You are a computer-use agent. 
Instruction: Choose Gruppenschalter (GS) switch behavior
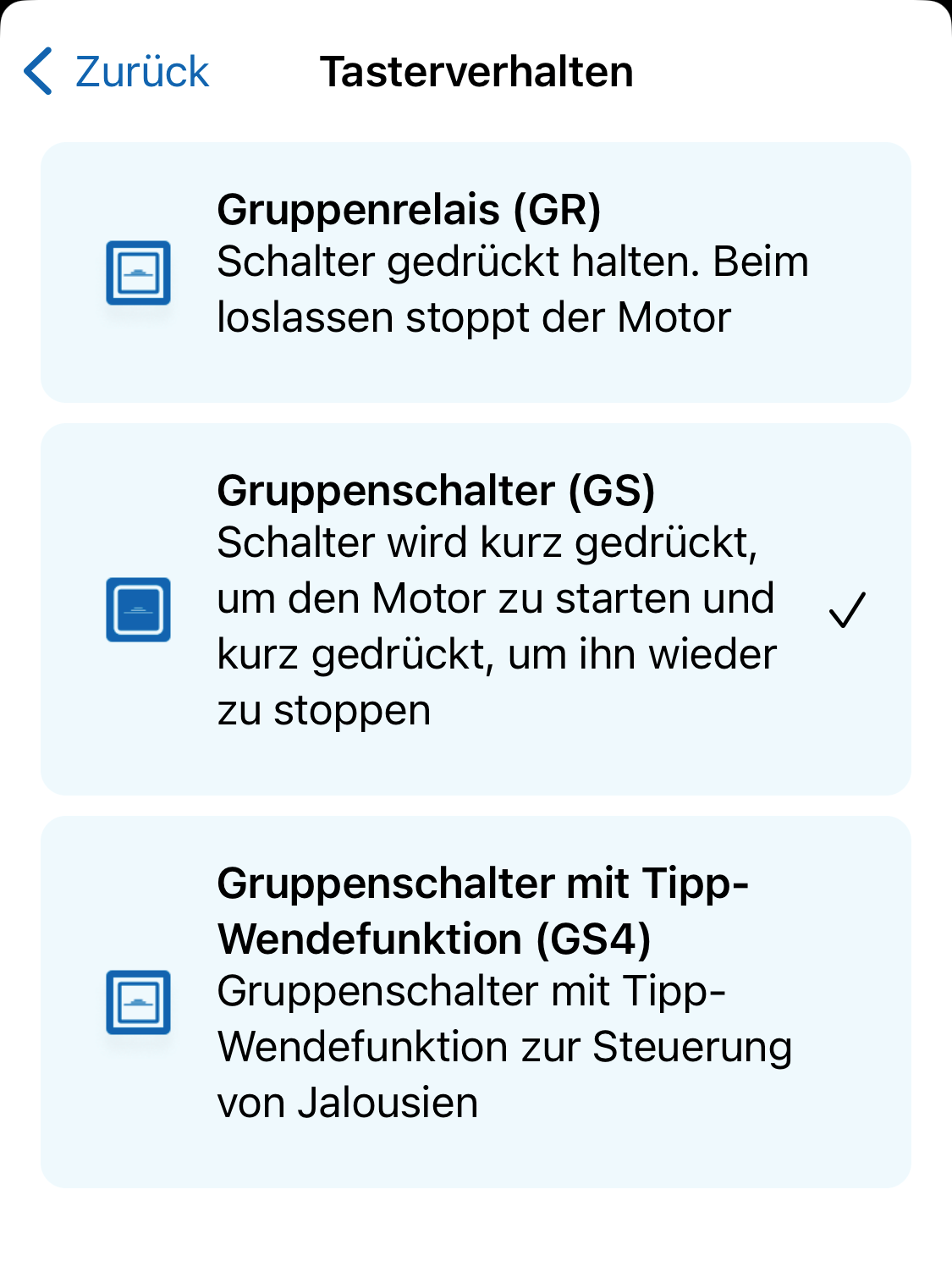pos(476,609)
